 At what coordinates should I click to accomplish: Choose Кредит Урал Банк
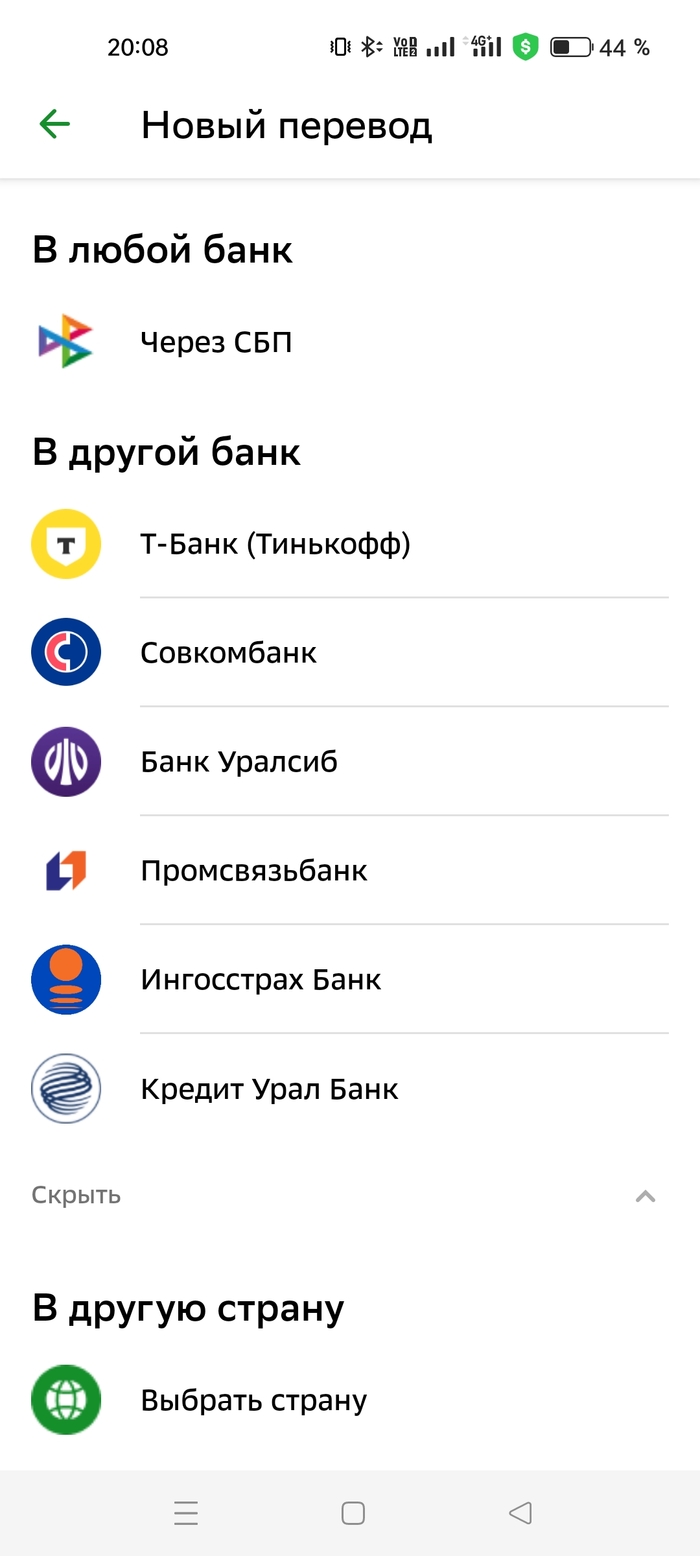[x=269, y=1088]
